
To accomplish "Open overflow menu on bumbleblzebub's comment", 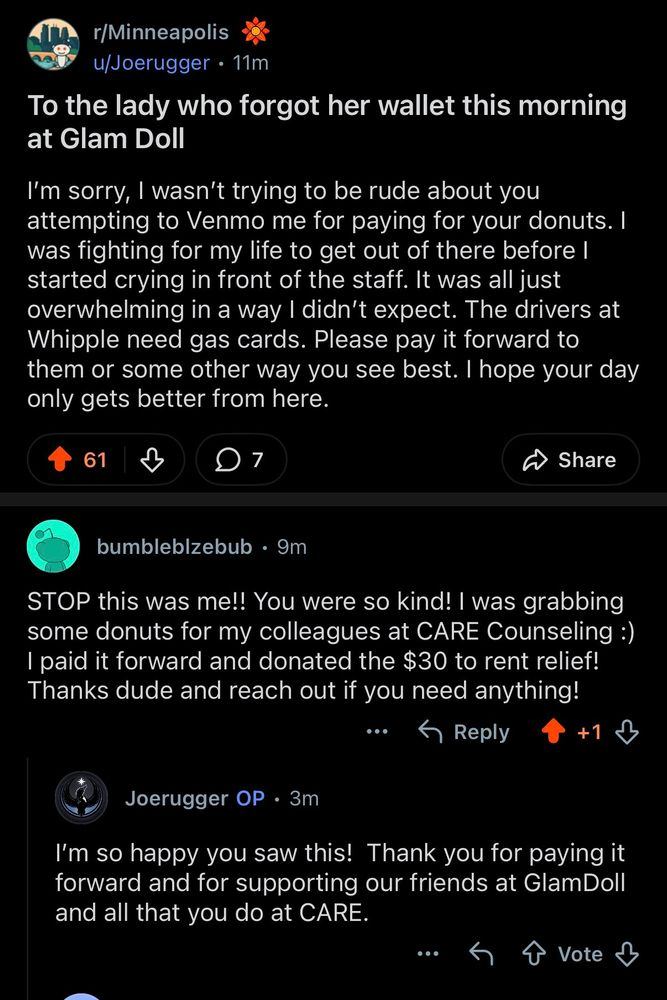I will click(x=377, y=732).
